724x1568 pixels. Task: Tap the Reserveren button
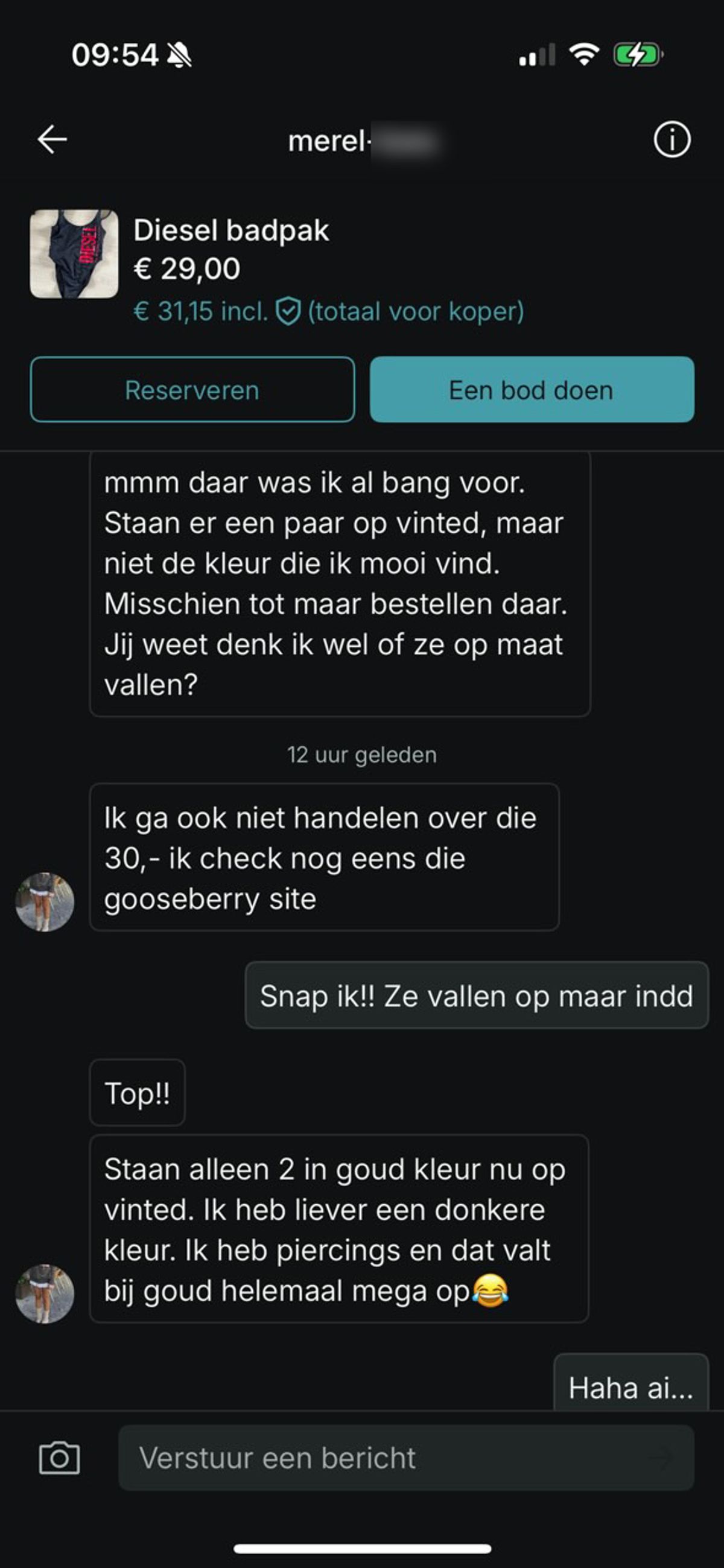tap(192, 390)
